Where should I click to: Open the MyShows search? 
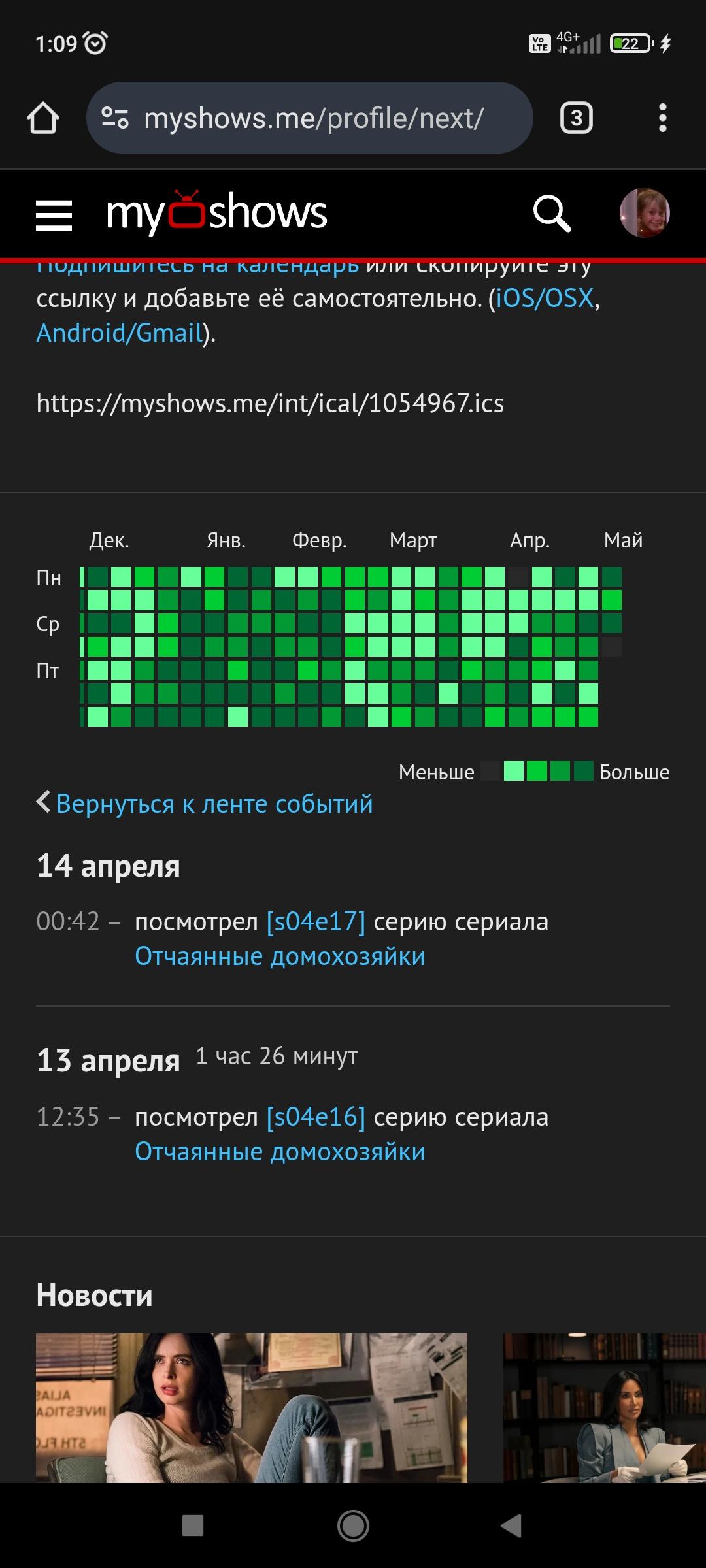click(552, 214)
